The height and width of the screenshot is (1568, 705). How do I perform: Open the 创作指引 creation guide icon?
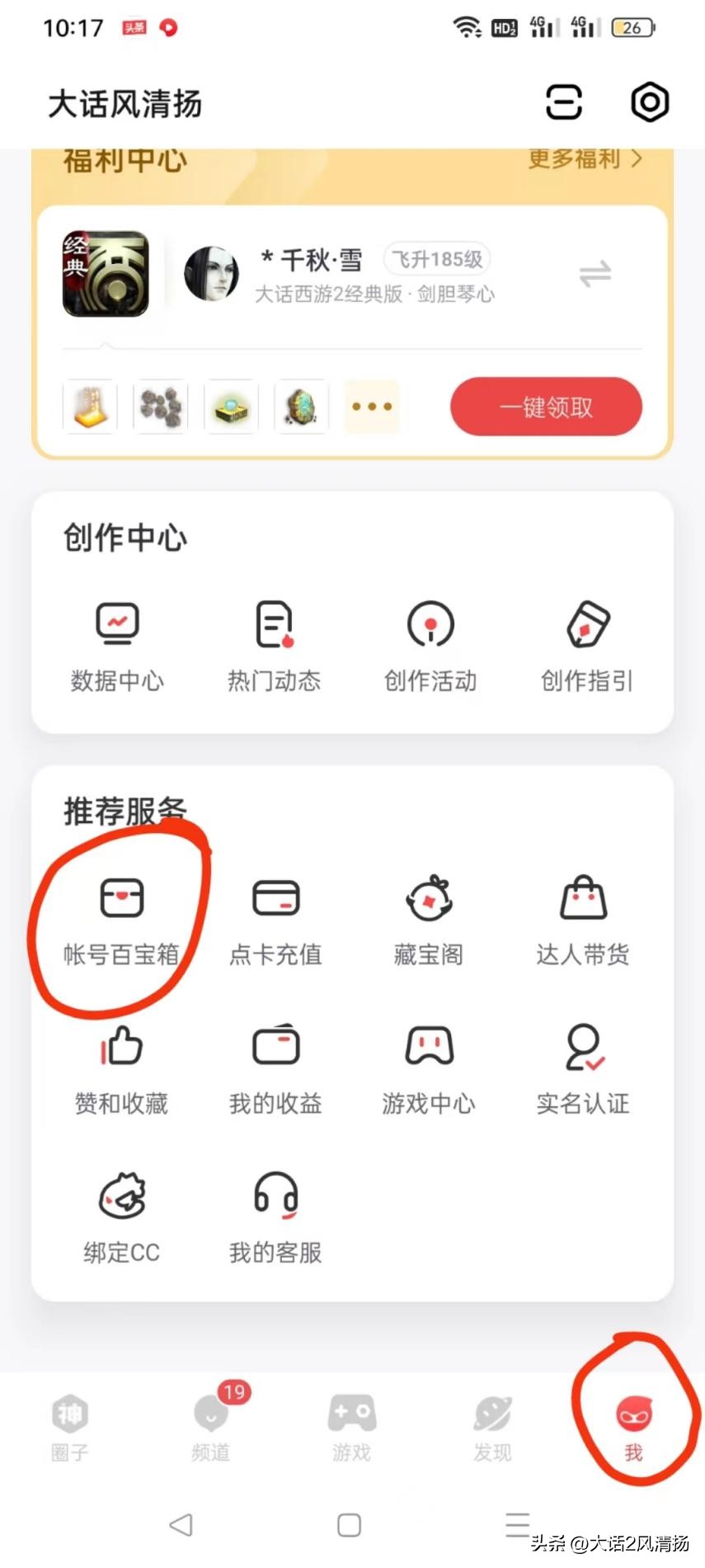585,625
